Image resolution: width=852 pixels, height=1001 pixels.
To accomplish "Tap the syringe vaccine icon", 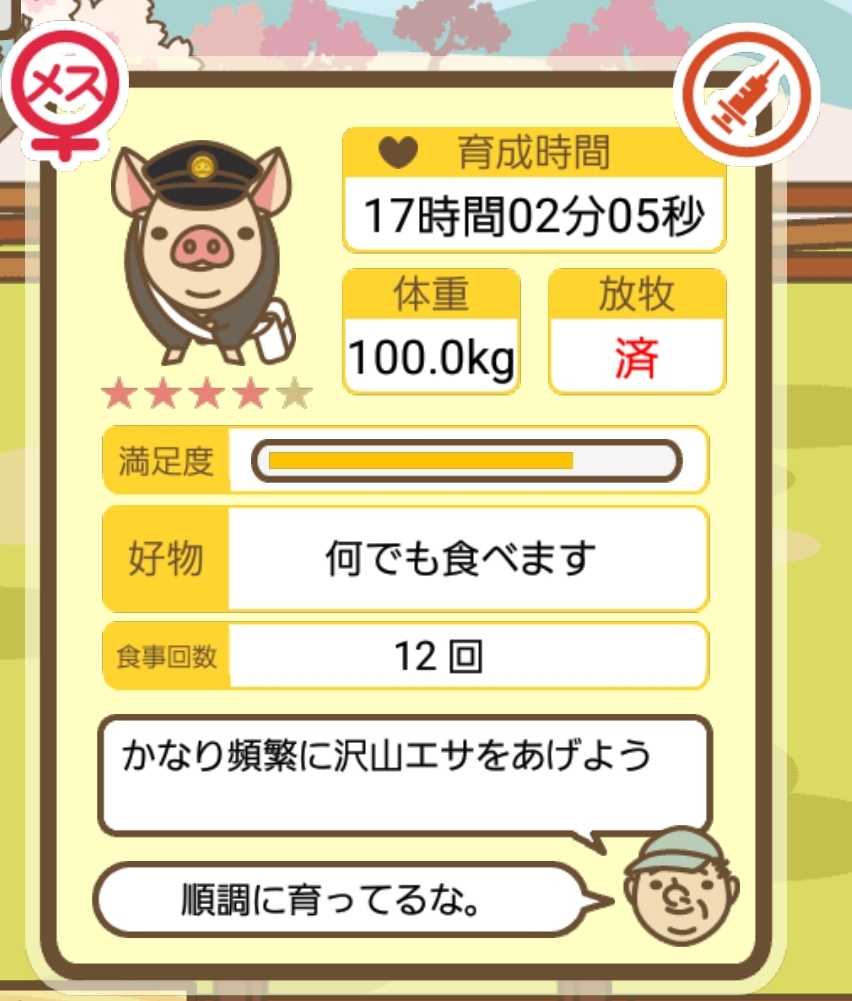I will pyautogui.click(x=747, y=94).
